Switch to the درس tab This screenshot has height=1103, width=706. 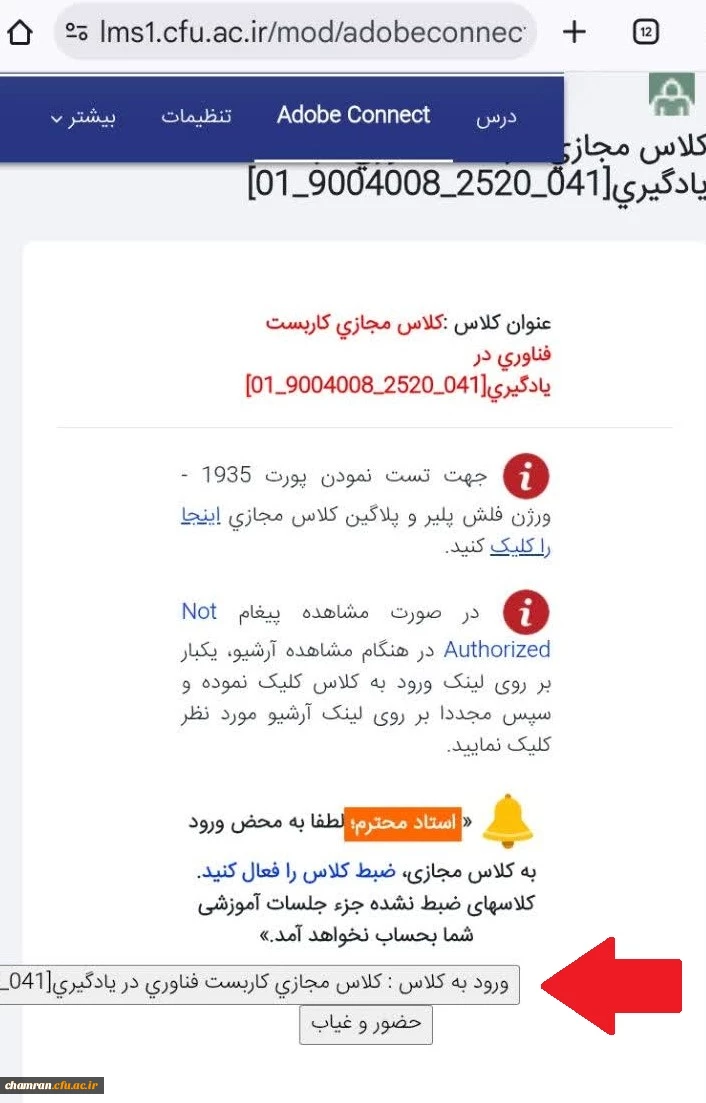pyautogui.click(x=495, y=117)
